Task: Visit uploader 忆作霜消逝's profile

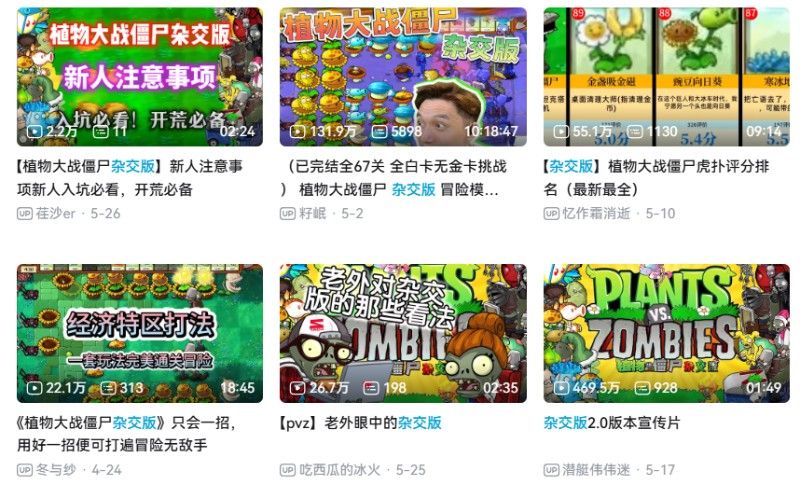Action: (x=596, y=213)
